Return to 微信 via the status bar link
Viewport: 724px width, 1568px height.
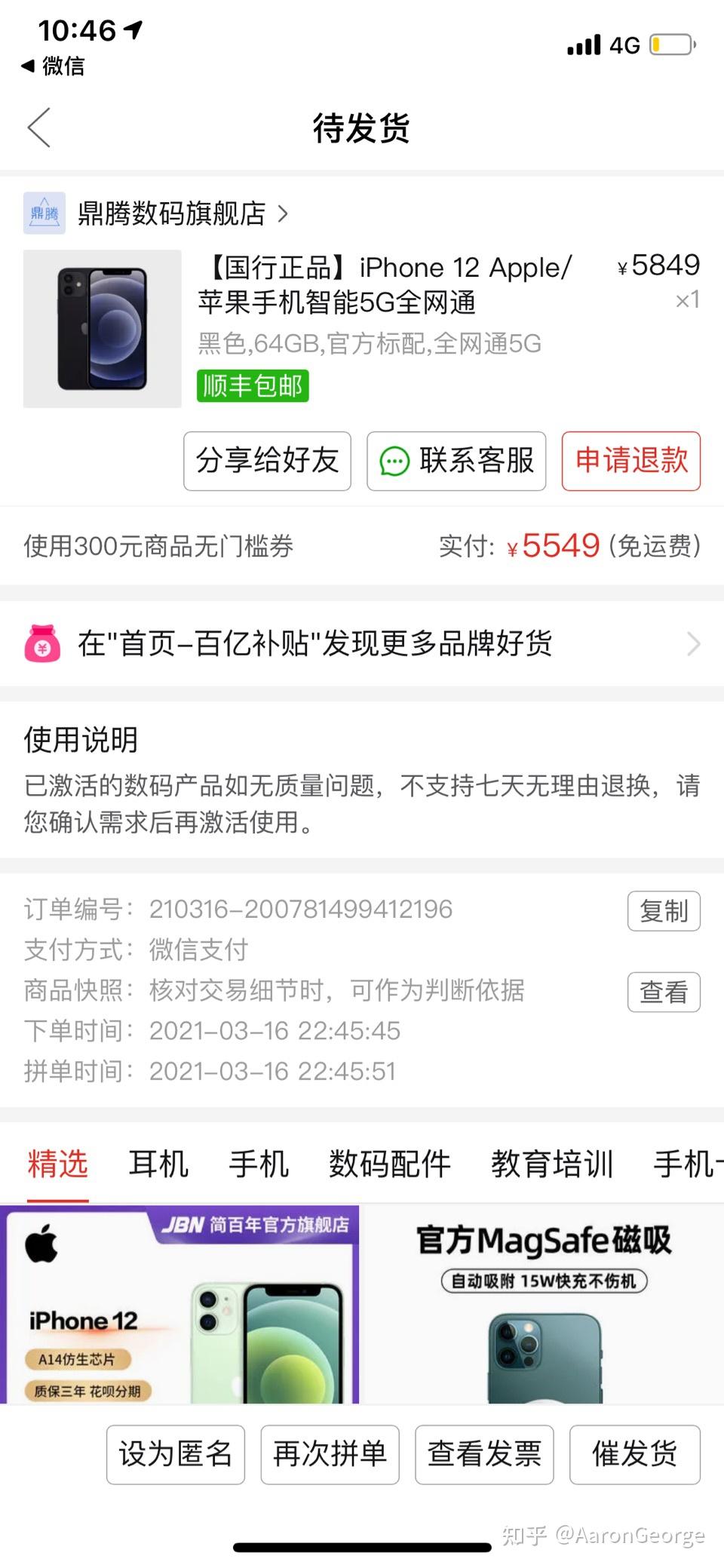tap(53, 66)
